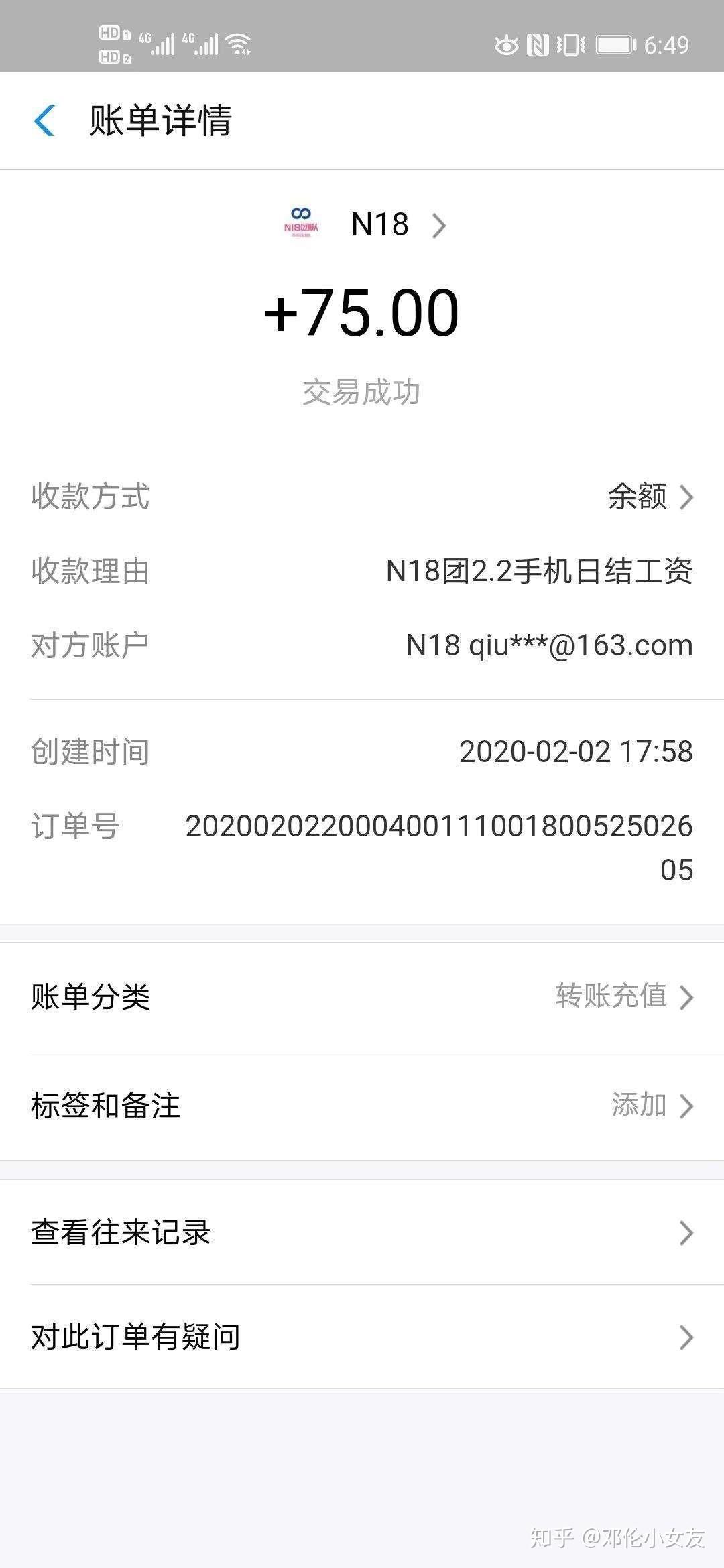Select 对此订单有疑问

tap(362, 1337)
